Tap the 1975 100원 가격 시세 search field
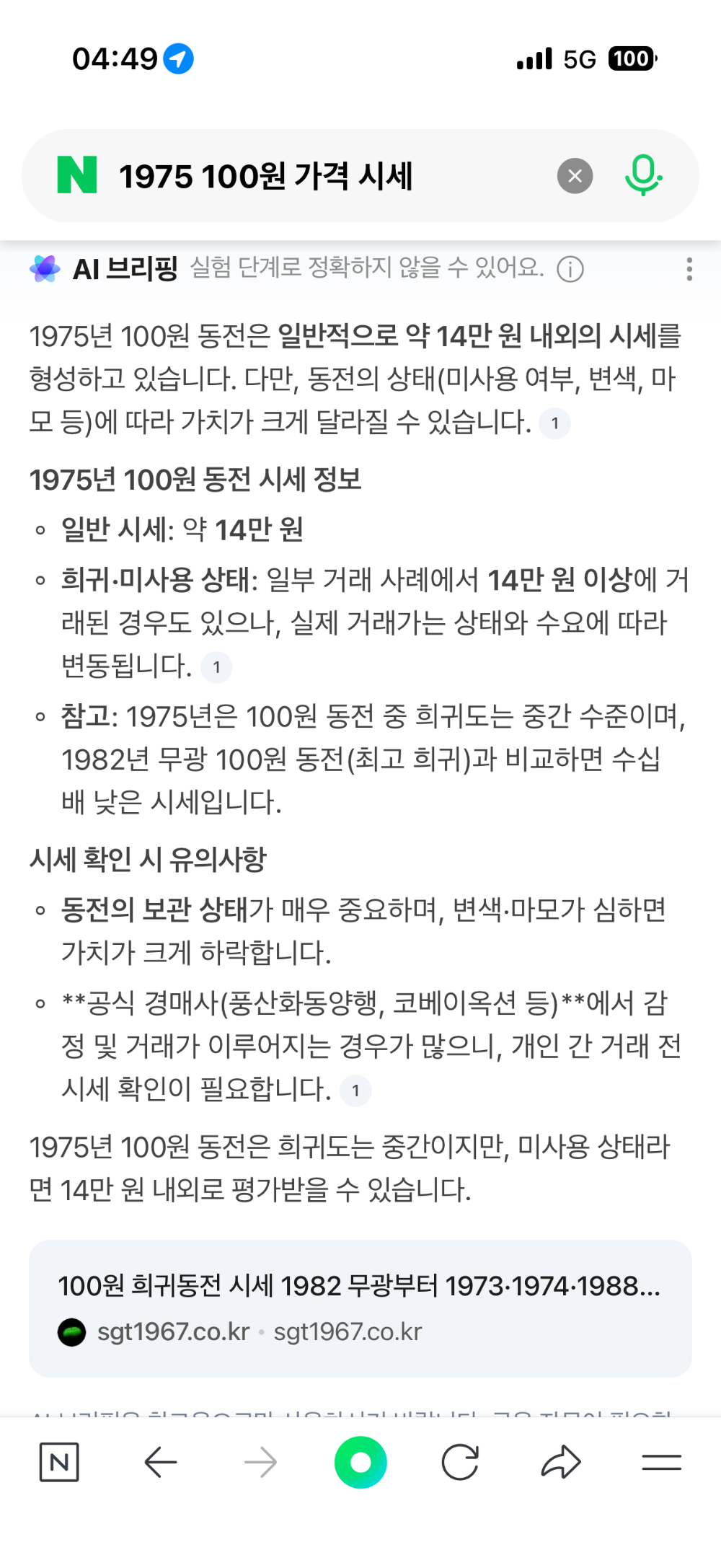Image resolution: width=721 pixels, height=1568 pixels. tap(324, 176)
